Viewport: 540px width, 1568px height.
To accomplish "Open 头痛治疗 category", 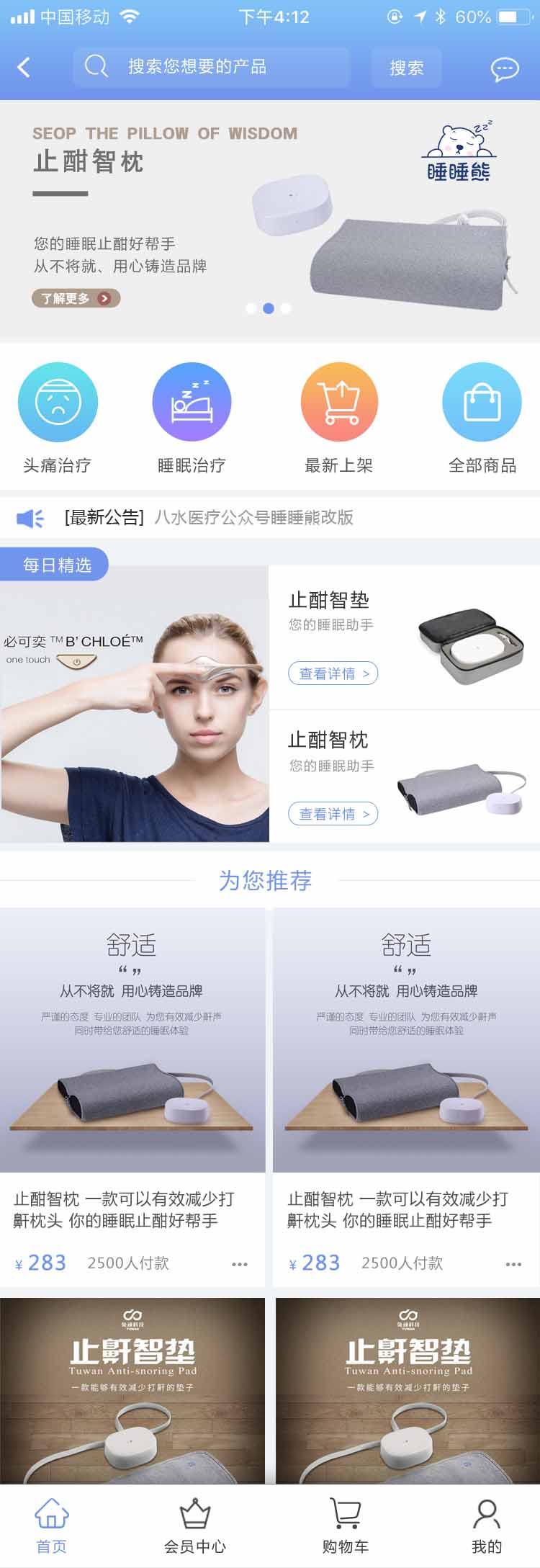I will pos(58,418).
